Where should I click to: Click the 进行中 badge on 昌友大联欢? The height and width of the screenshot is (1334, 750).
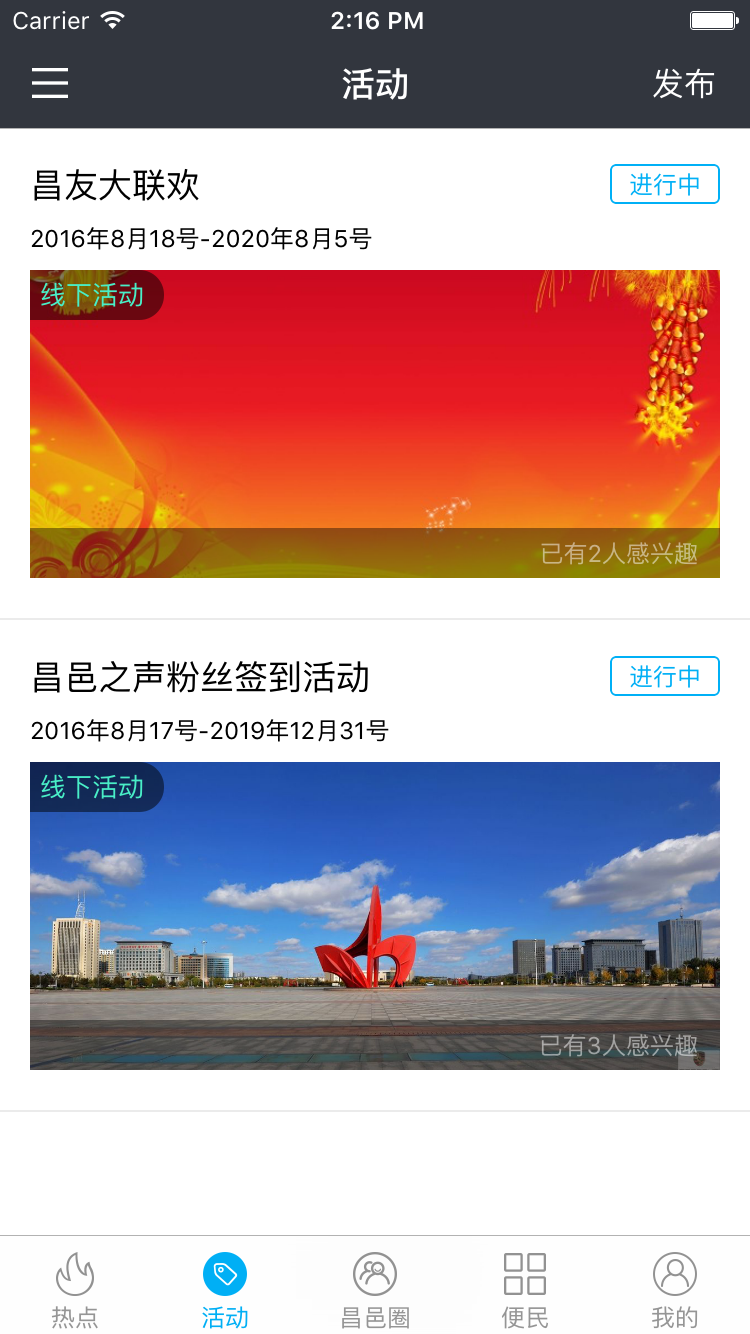pyautogui.click(x=665, y=184)
